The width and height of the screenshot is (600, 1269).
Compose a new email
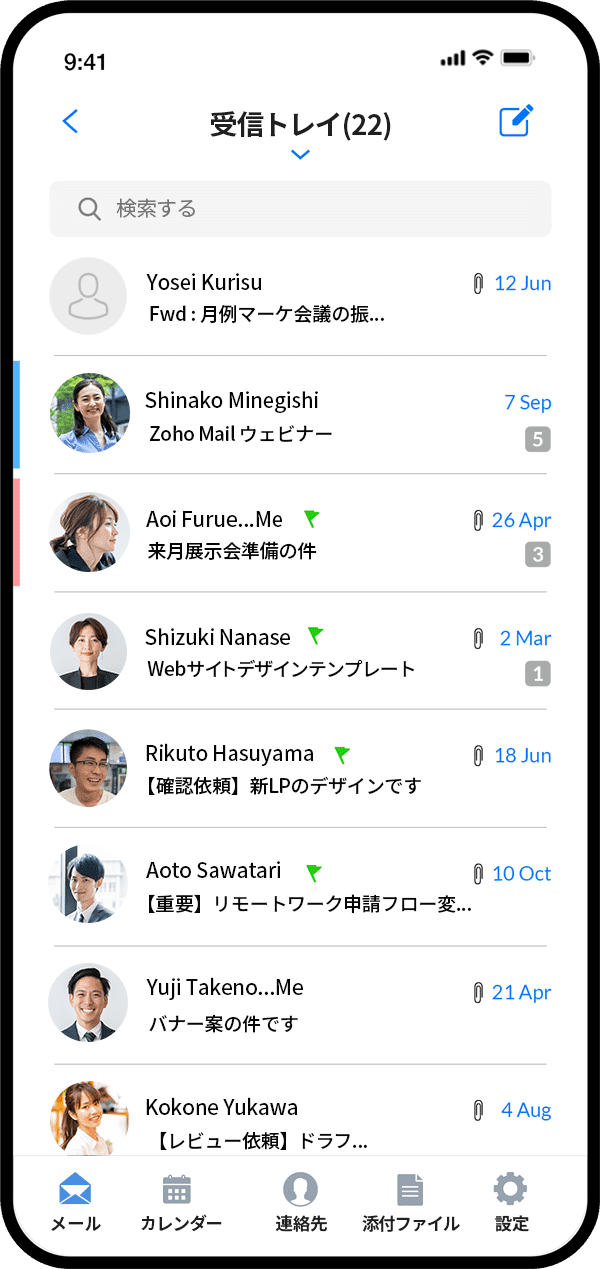(x=515, y=122)
